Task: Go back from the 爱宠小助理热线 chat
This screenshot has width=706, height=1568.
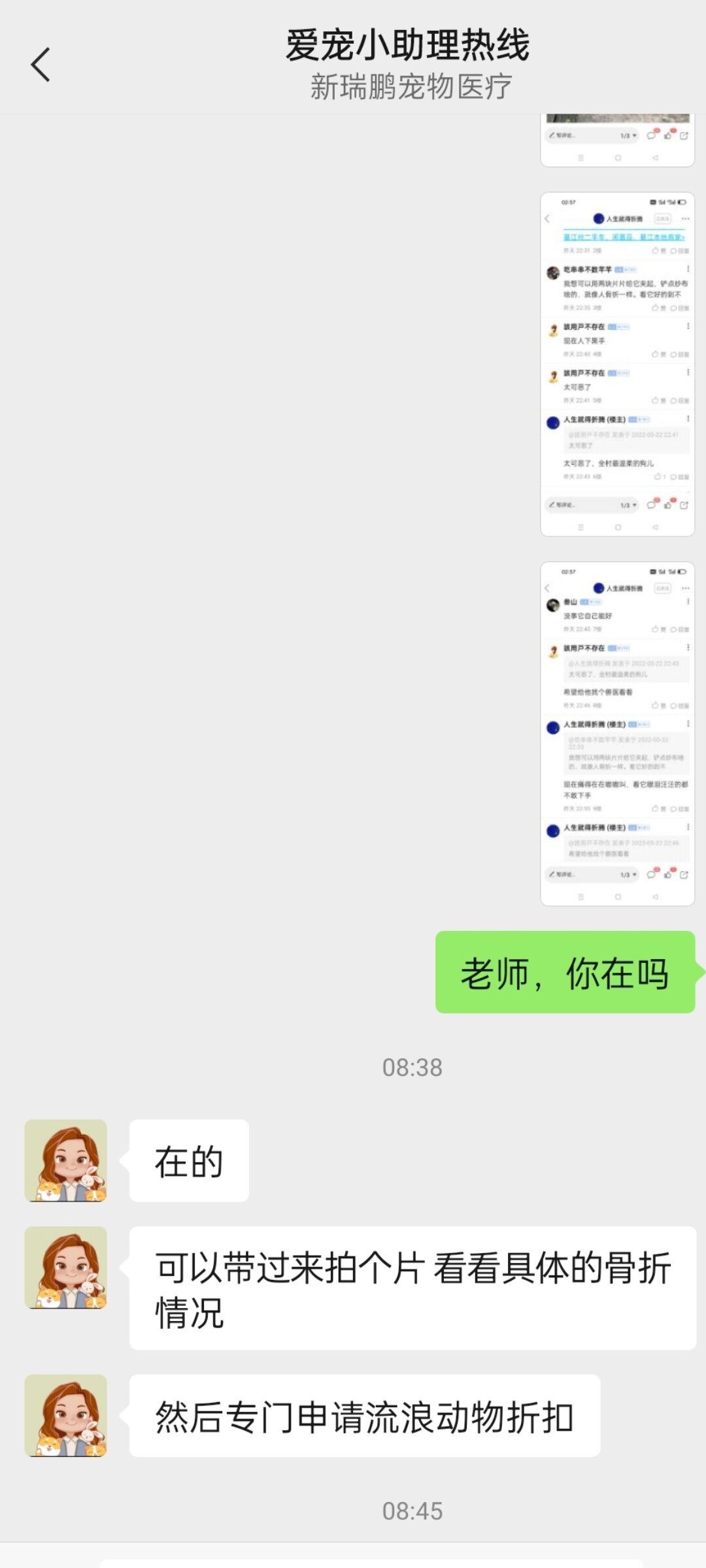Action: coord(41,65)
